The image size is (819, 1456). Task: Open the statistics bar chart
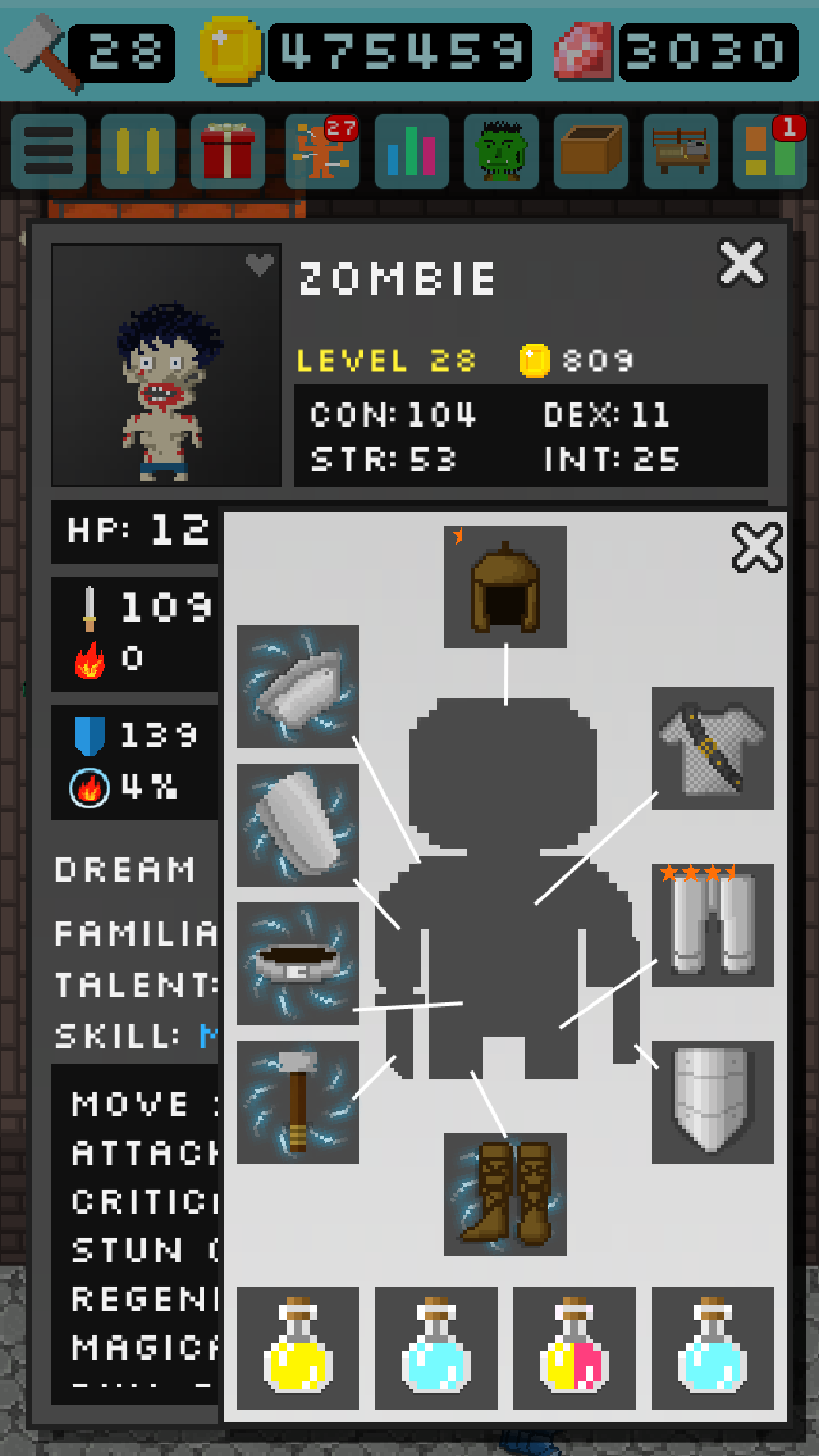[x=411, y=151]
